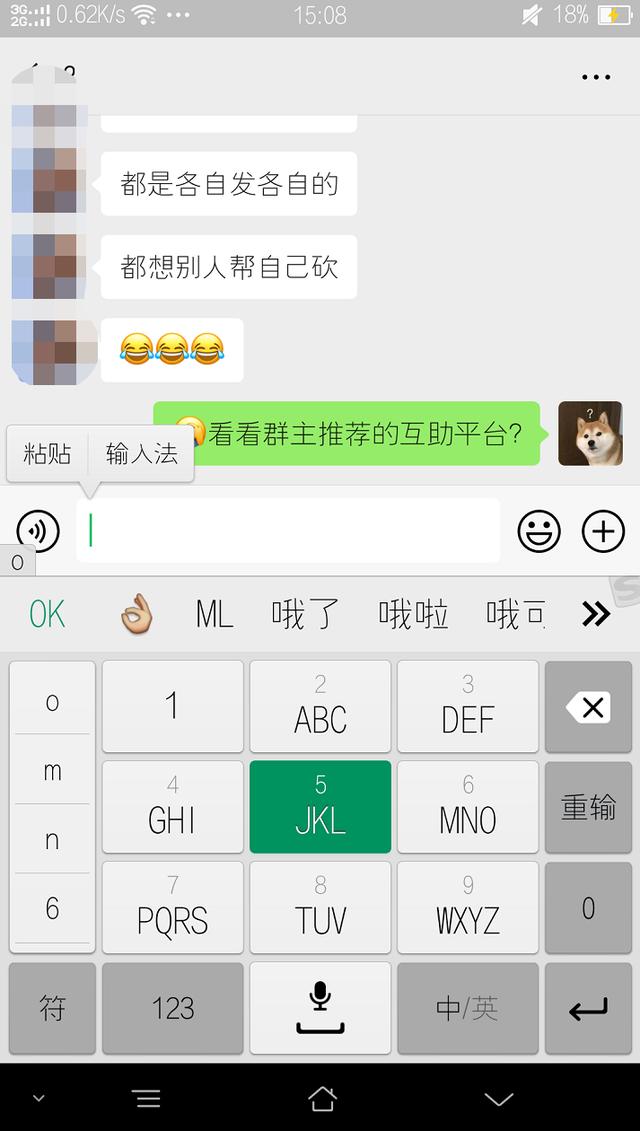Tap 重输 to retype input
This screenshot has height=1131, width=640.
[588, 806]
